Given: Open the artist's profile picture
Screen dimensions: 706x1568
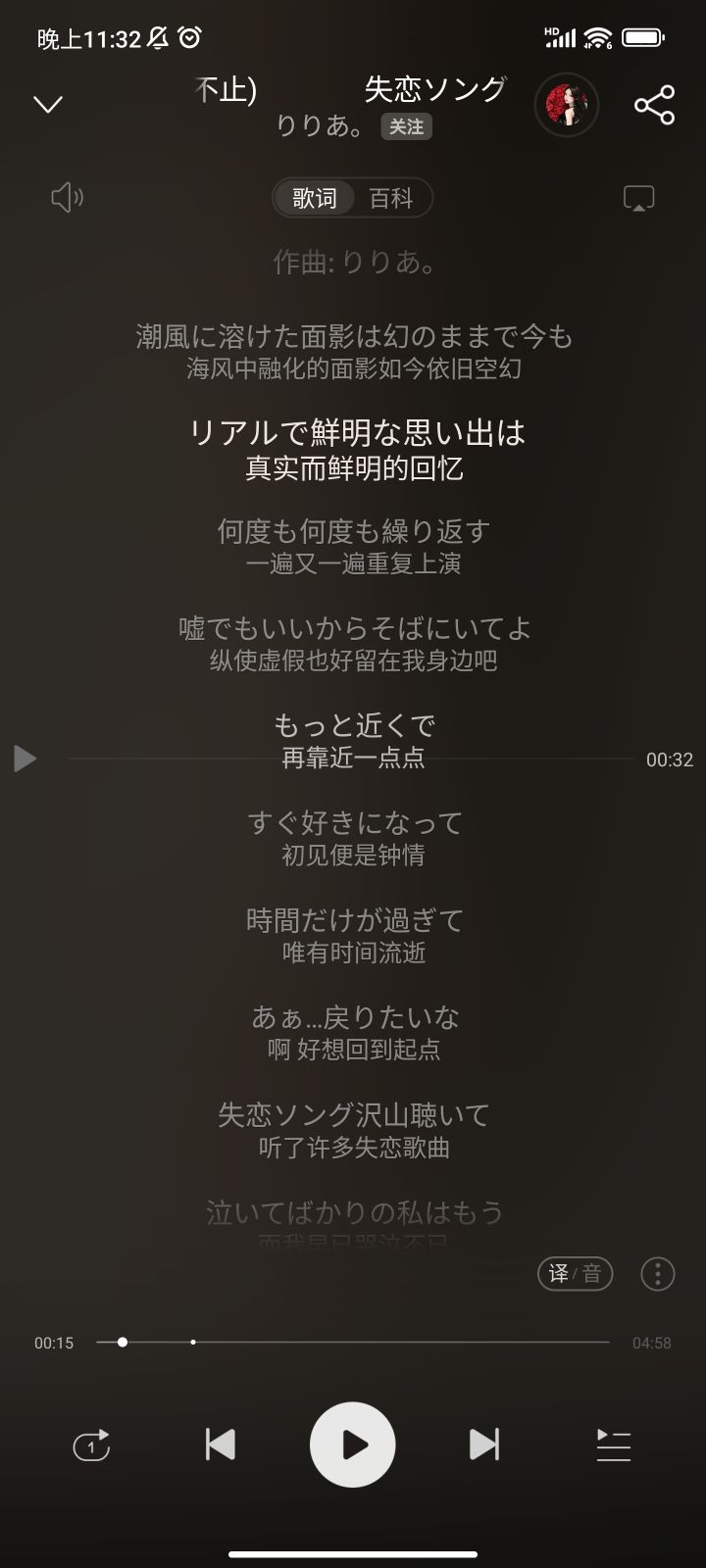Looking at the screenshot, I should pos(566,105).
